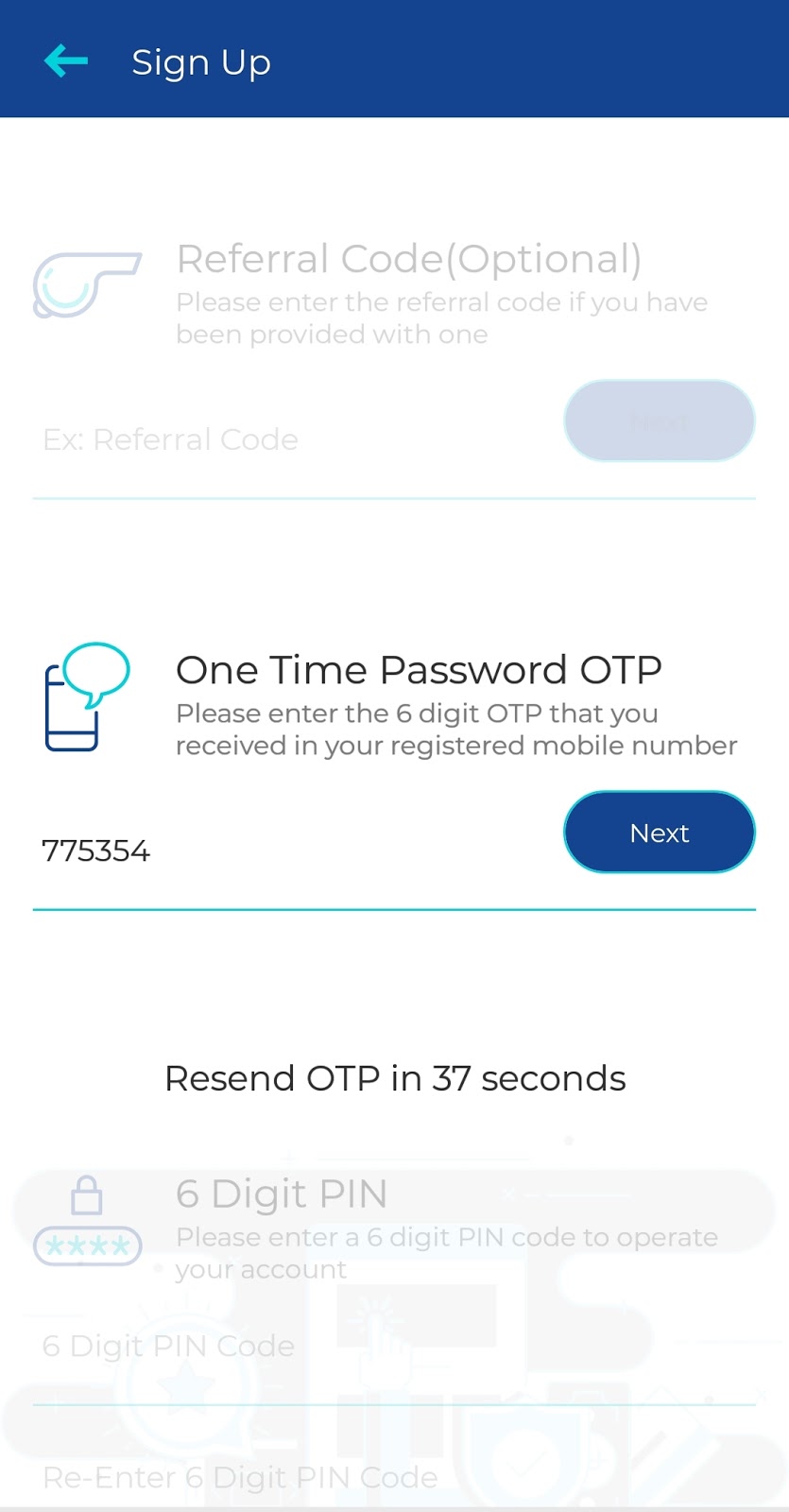Tap the Referral Code input field
The image size is (789, 1512).
(x=293, y=439)
